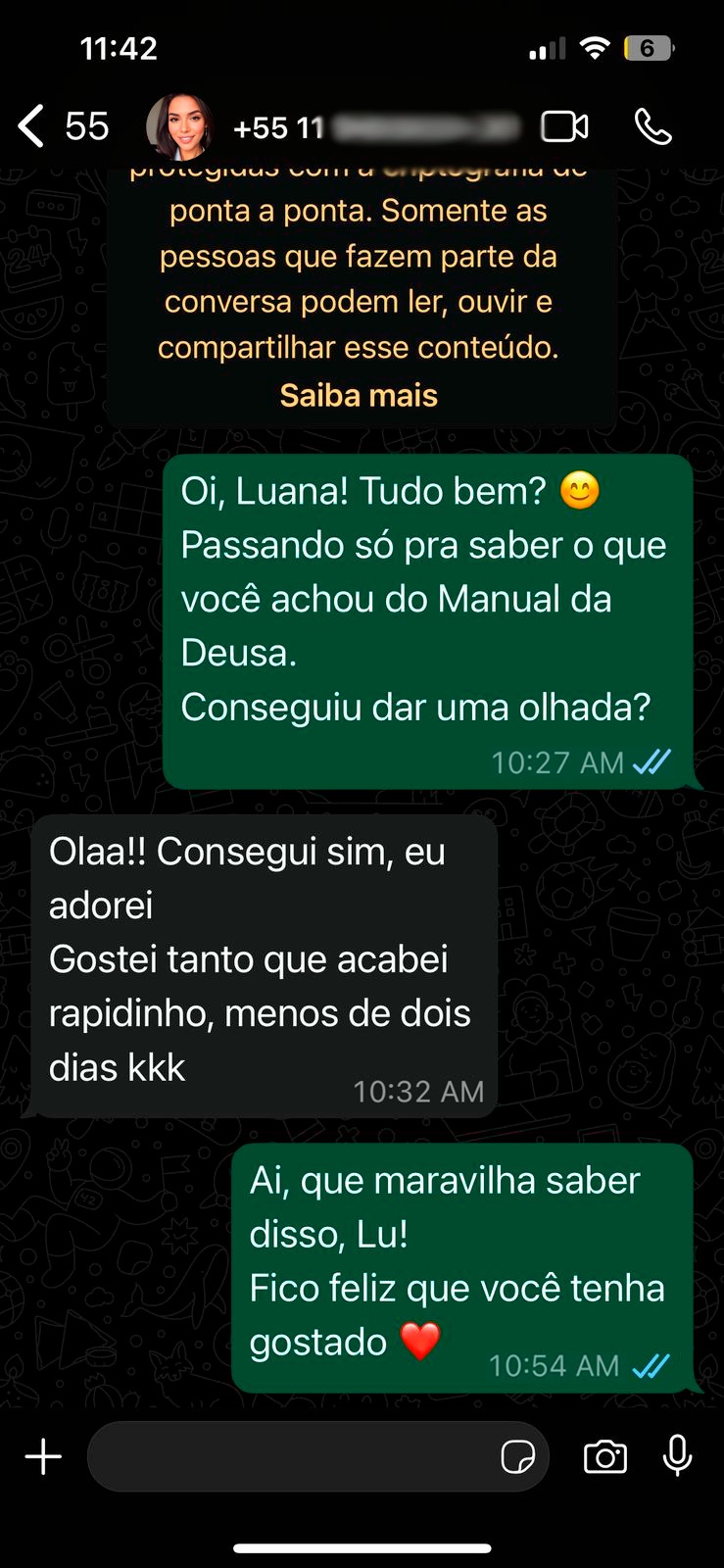This screenshot has width=724, height=1568.
Task: Open 'Saiba mais' about encryption
Action: [359, 395]
